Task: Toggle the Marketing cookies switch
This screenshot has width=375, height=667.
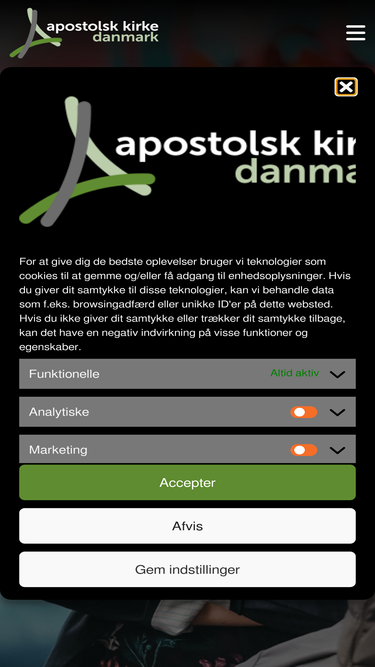Action: tap(304, 450)
